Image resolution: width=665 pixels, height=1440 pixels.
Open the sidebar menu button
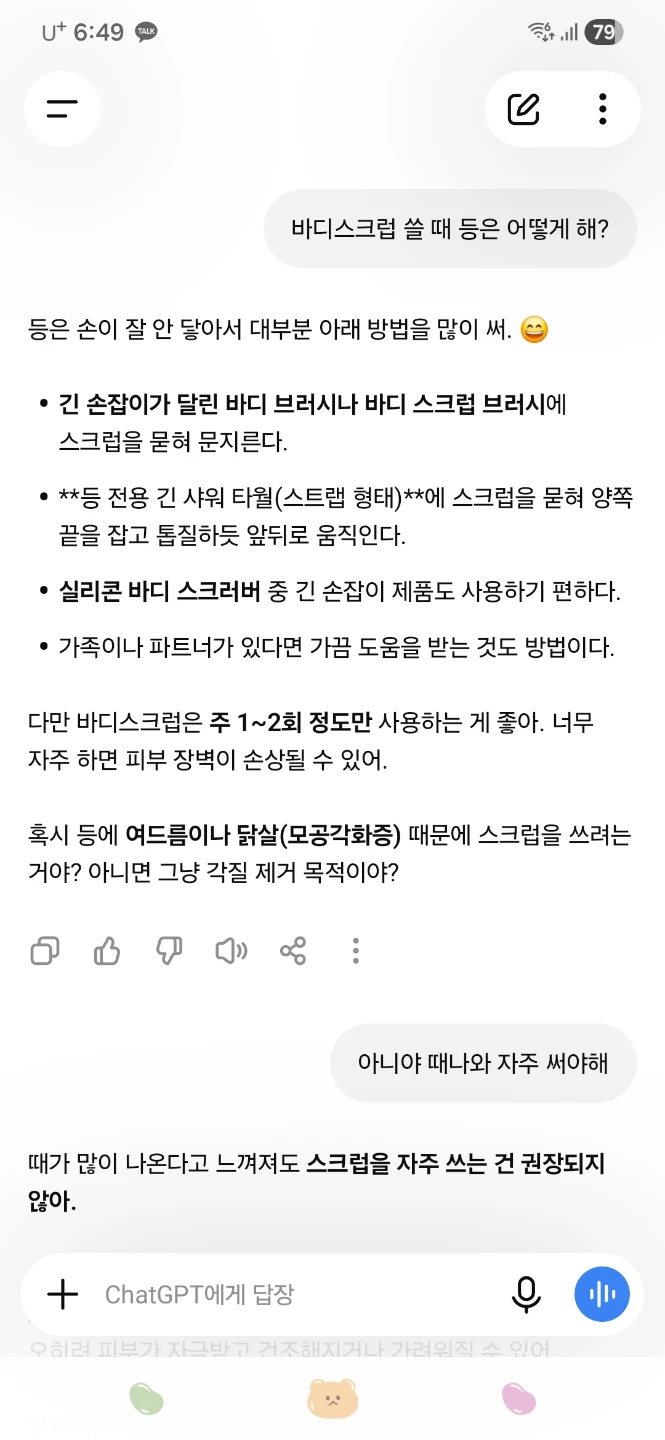[62, 109]
